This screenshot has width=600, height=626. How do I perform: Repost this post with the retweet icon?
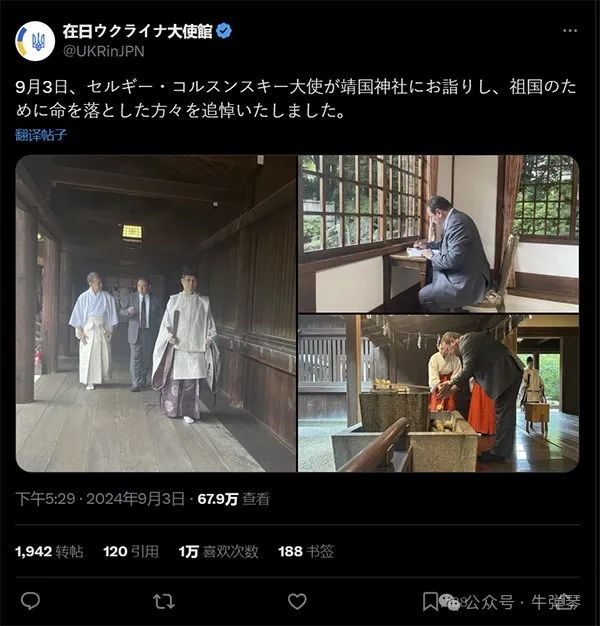pos(163,600)
